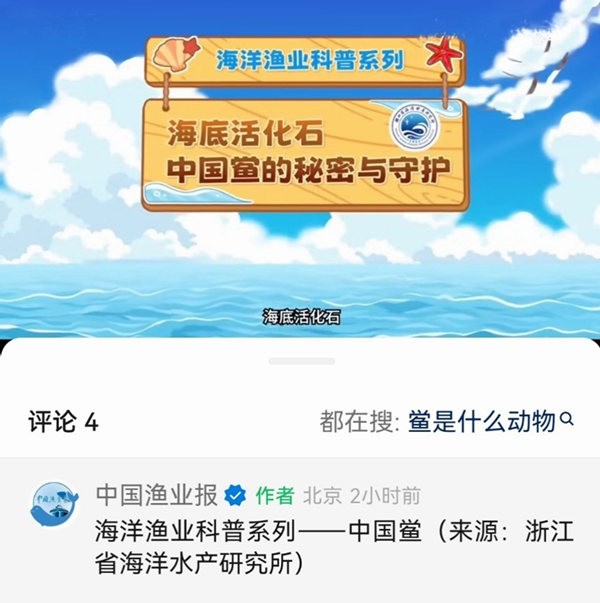Tap the video area above comments
The image size is (600, 603).
tap(300, 170)
